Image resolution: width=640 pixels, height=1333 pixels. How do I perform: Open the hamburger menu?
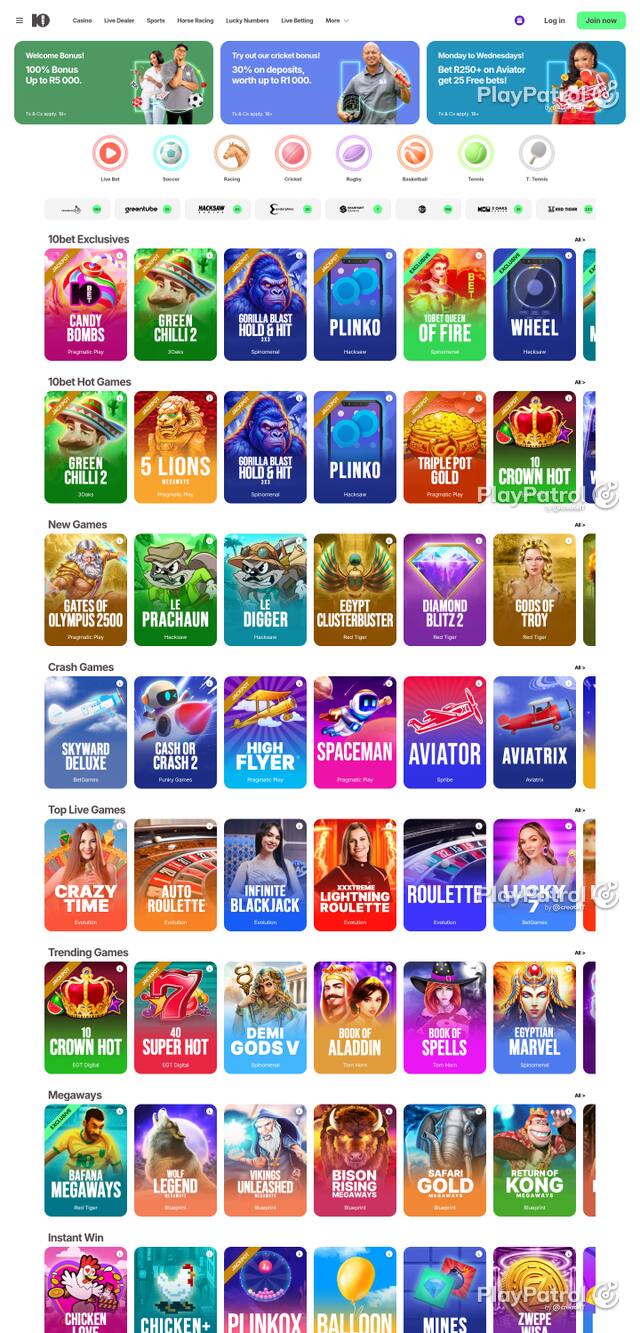(x=19, y=20)
